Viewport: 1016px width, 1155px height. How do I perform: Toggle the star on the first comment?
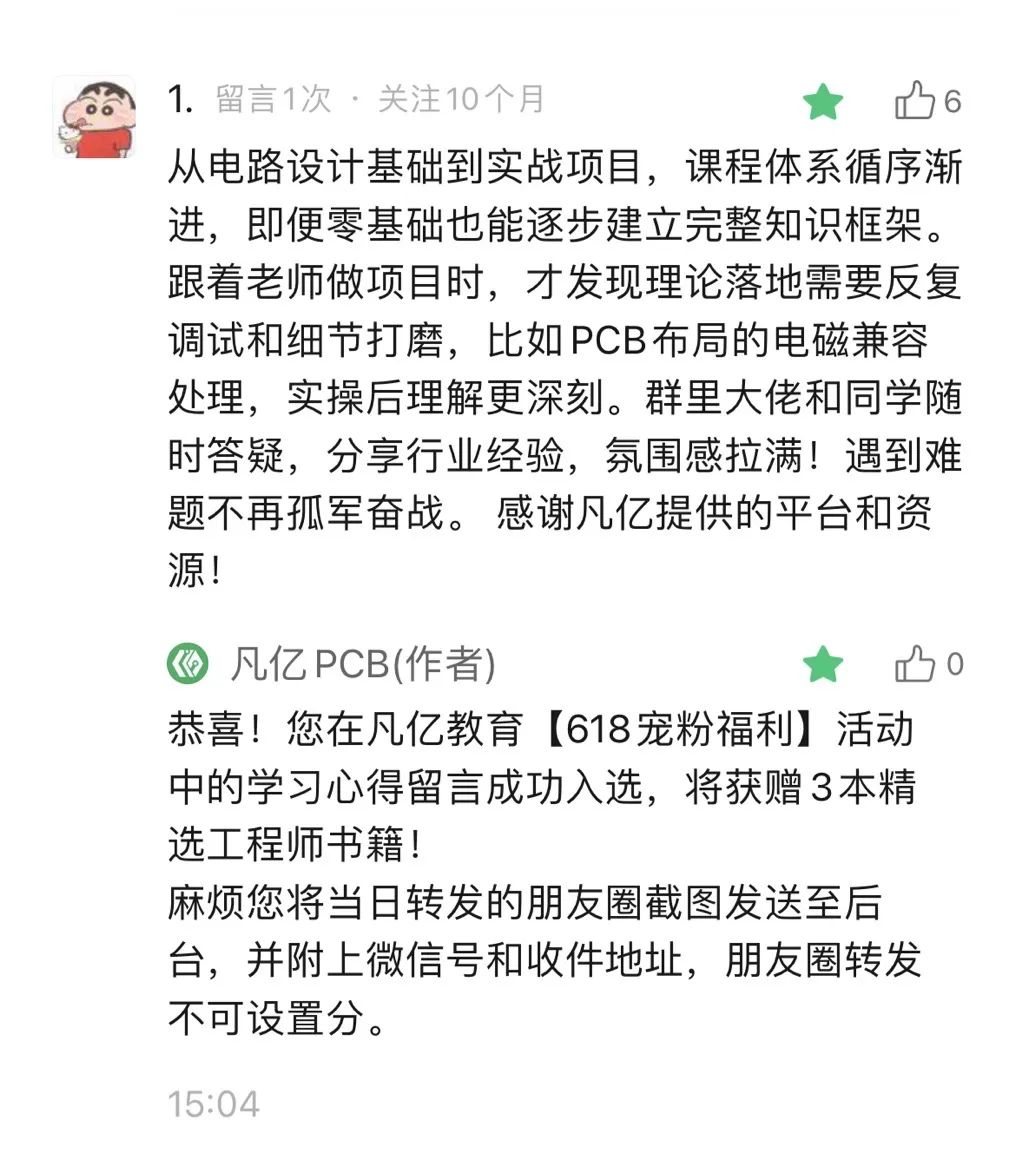click(824, 102)
